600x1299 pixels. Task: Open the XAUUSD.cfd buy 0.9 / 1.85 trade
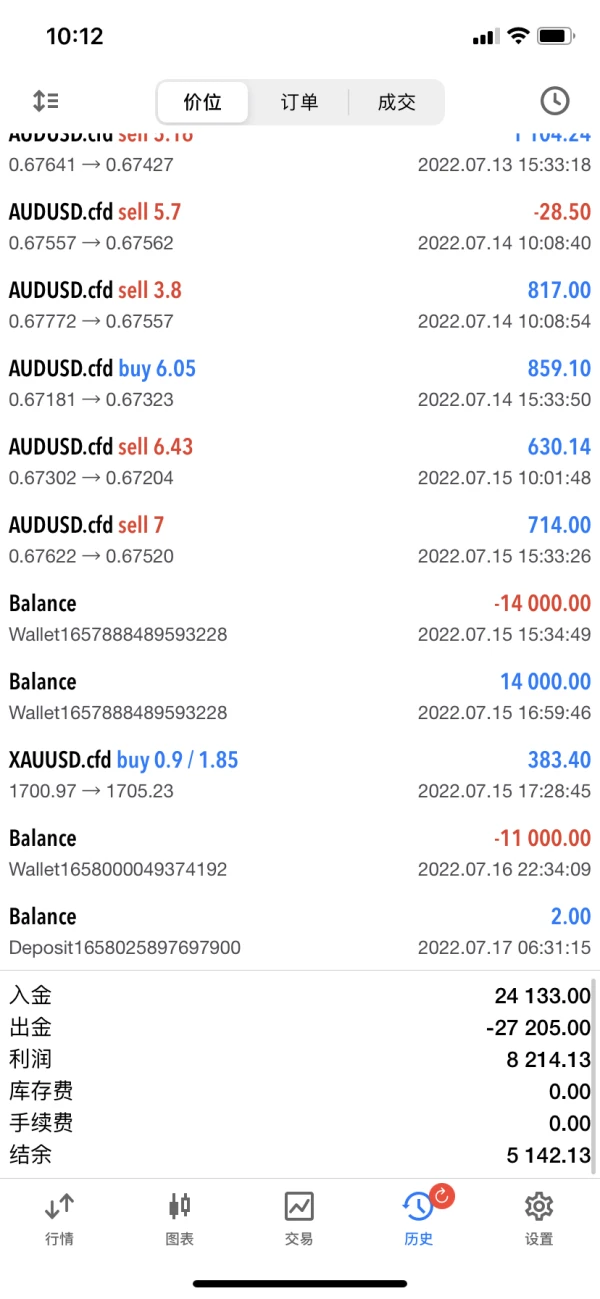pos(300,774)
